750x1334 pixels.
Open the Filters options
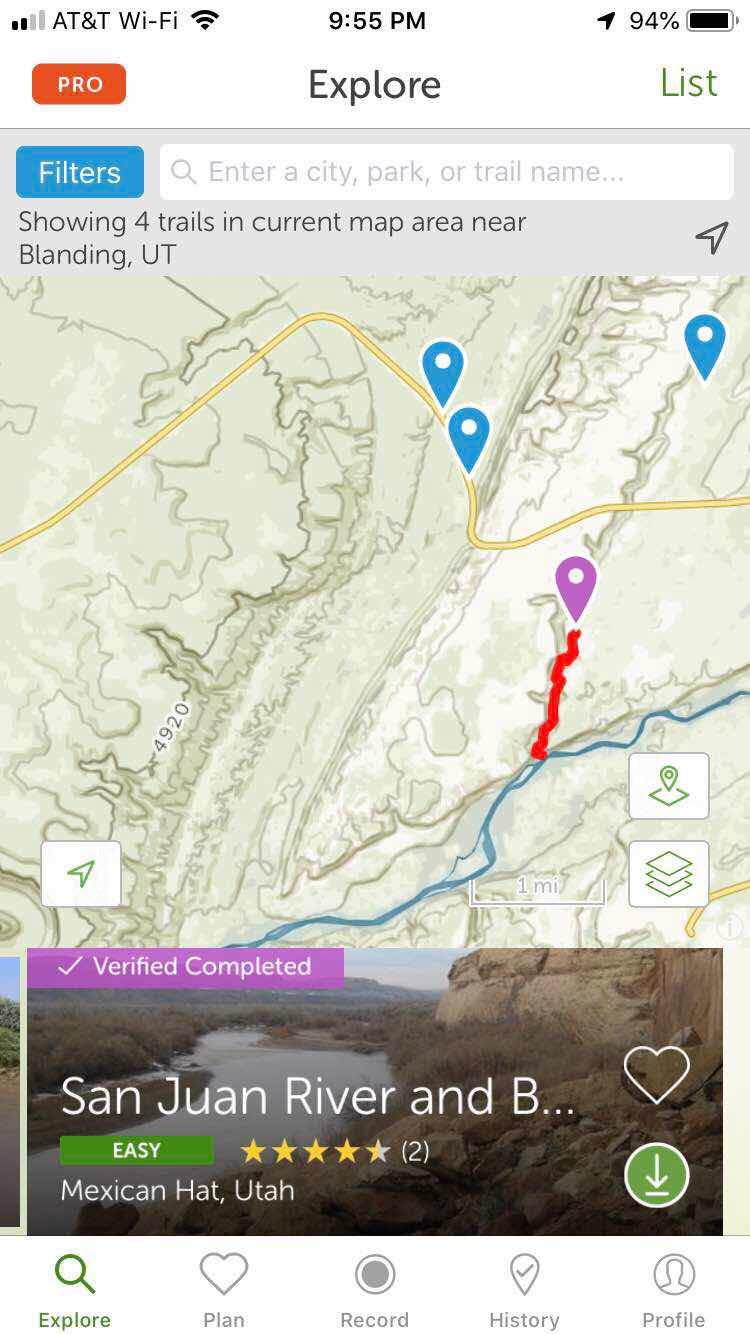80,173
